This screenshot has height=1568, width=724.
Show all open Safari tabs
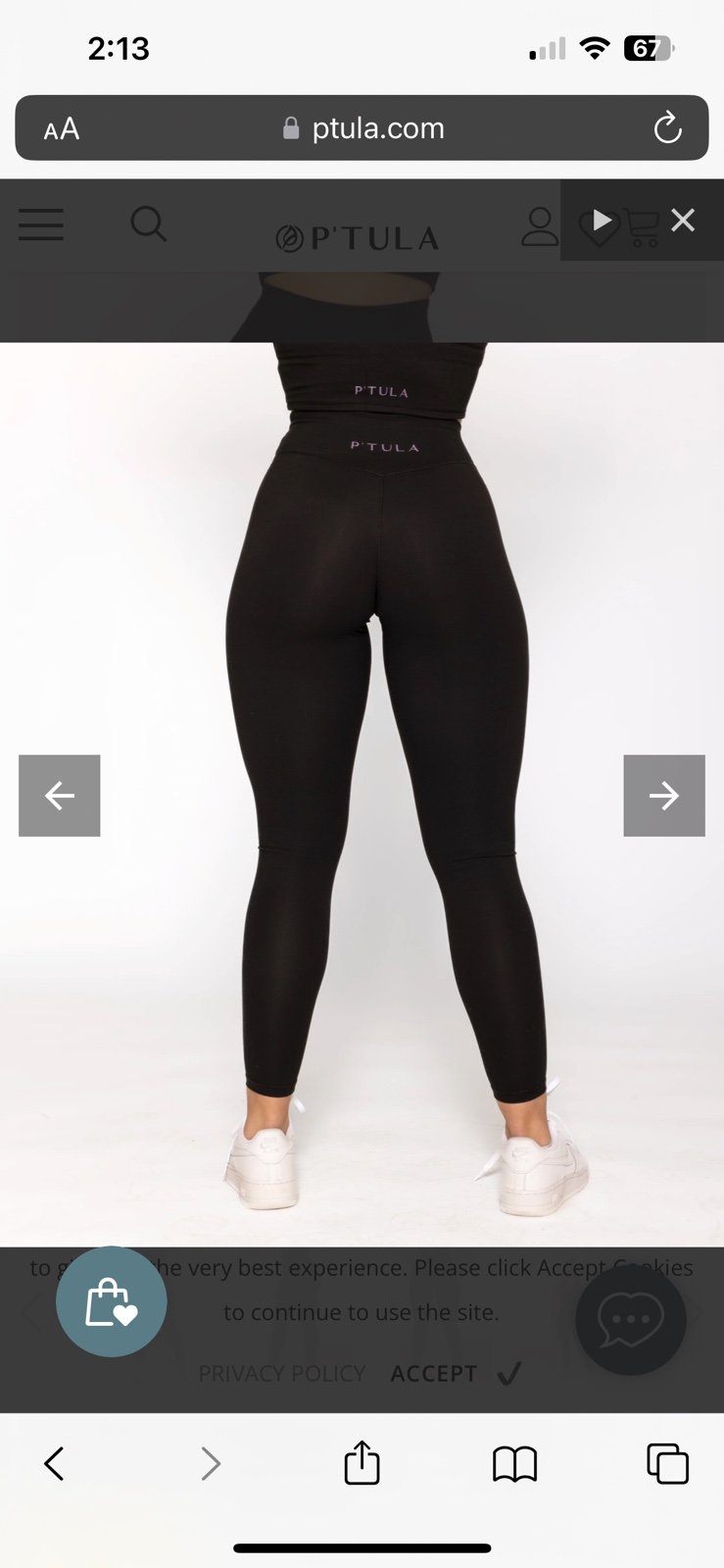[667, 1464]
